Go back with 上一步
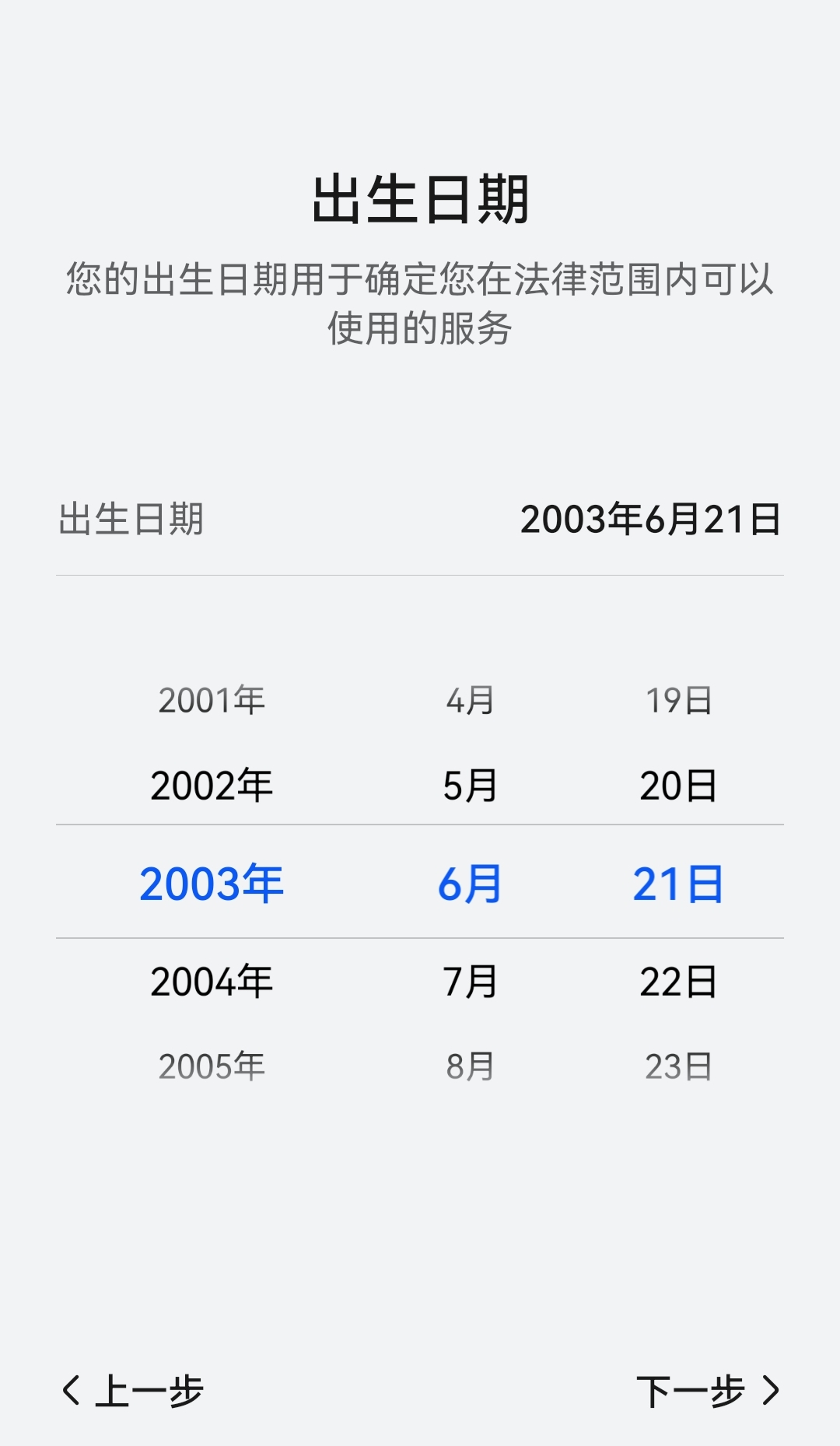 133,1391
